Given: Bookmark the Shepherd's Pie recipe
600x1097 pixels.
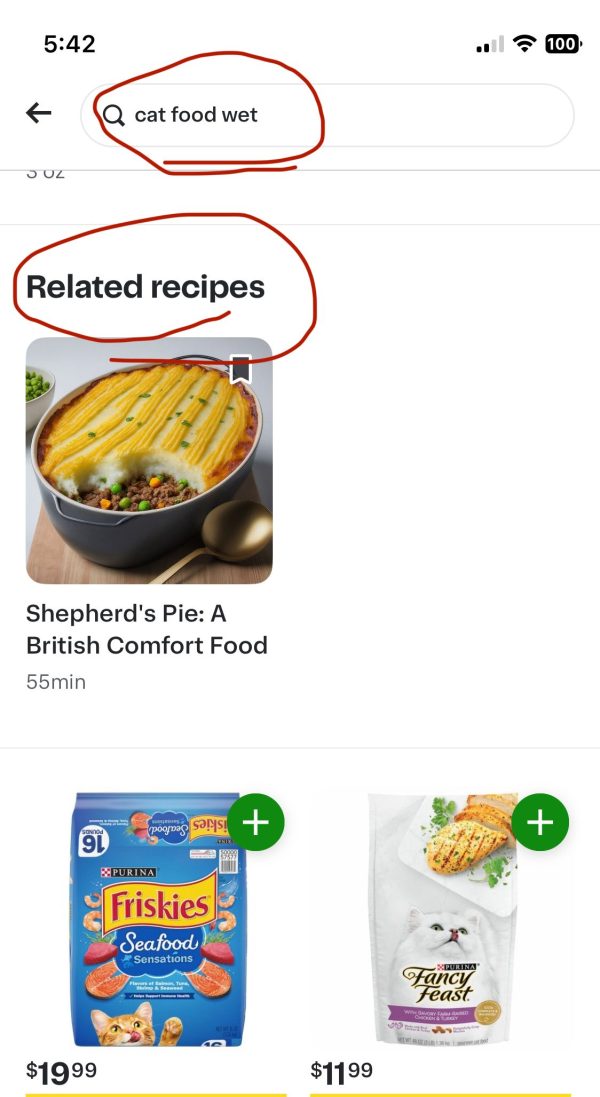Looking at the screenshot, I should [240, 369].
